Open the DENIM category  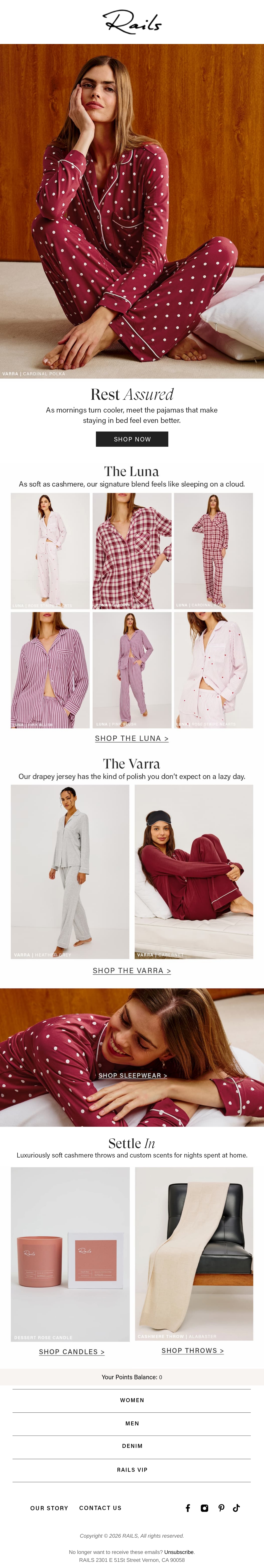click(132, 1446)
